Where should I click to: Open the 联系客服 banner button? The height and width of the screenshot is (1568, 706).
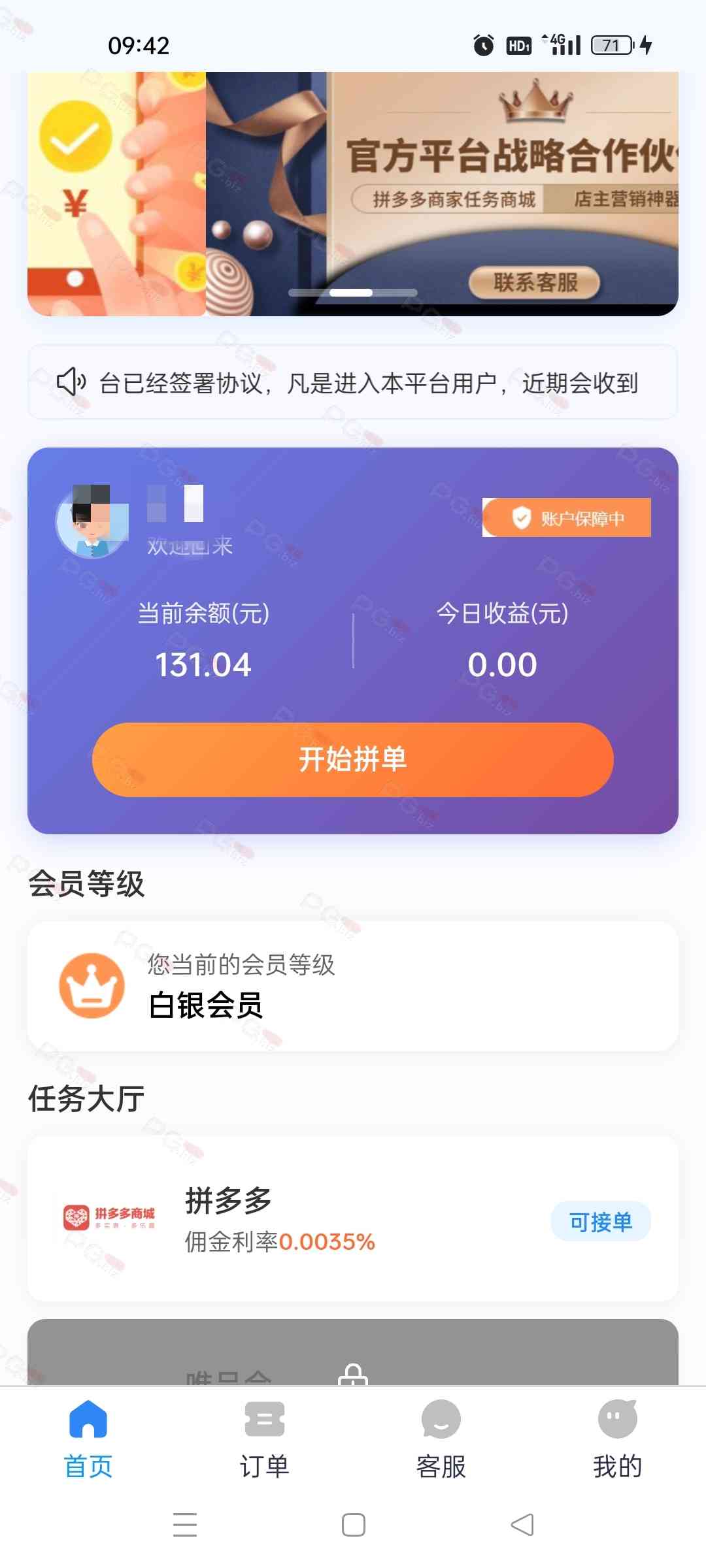535,282
